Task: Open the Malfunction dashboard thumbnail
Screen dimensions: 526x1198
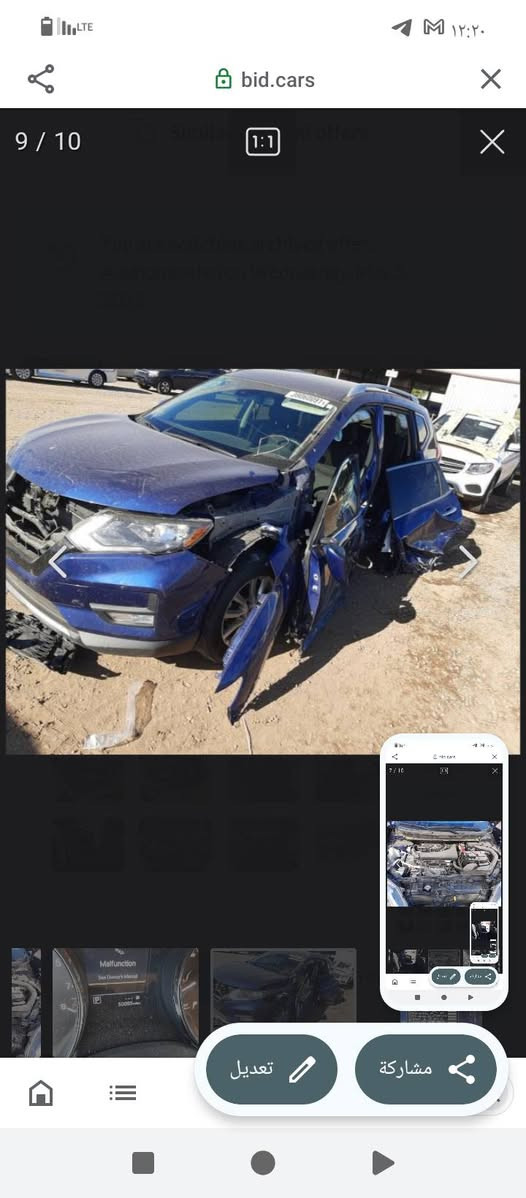Action: (x=125, y=1002)
